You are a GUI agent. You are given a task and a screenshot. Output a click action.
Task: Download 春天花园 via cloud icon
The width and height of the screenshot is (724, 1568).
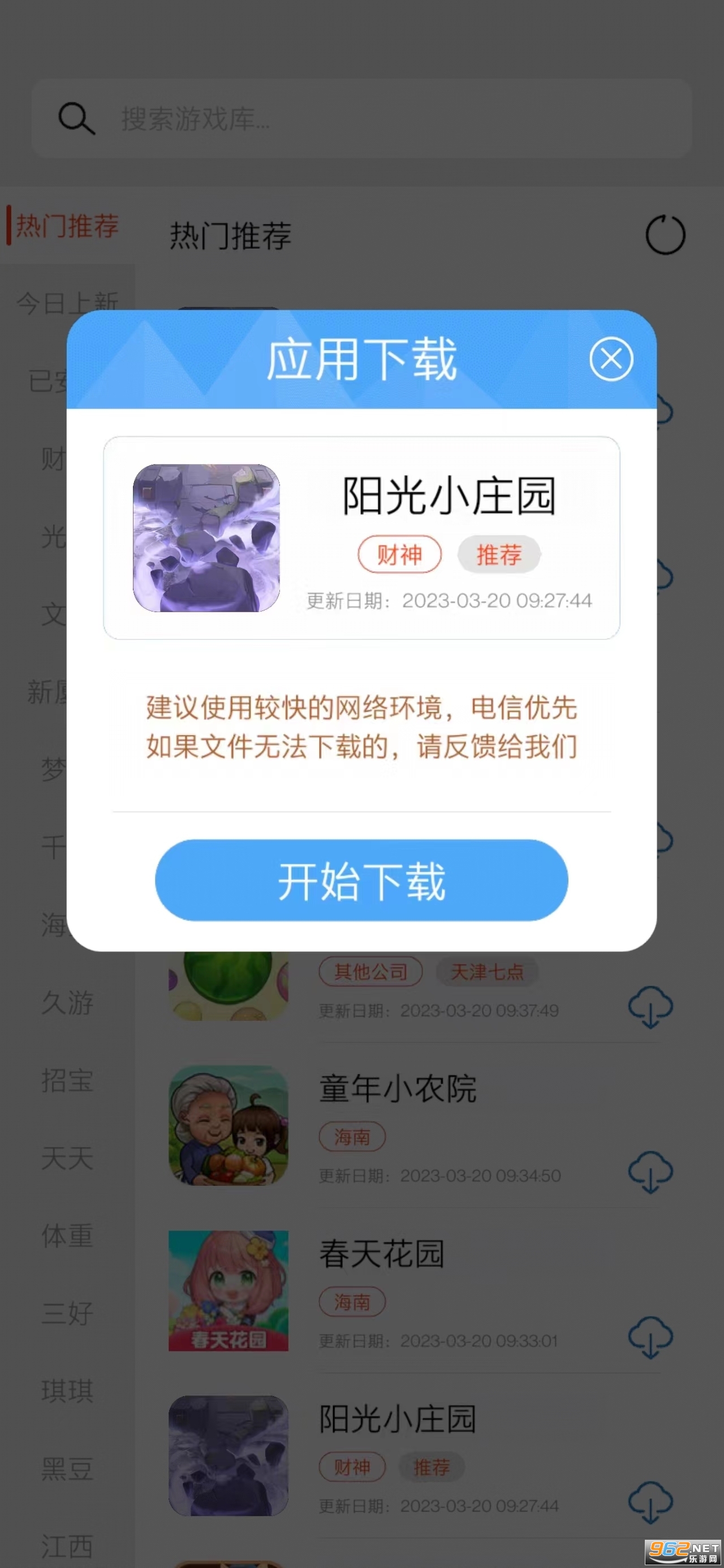650,1337
